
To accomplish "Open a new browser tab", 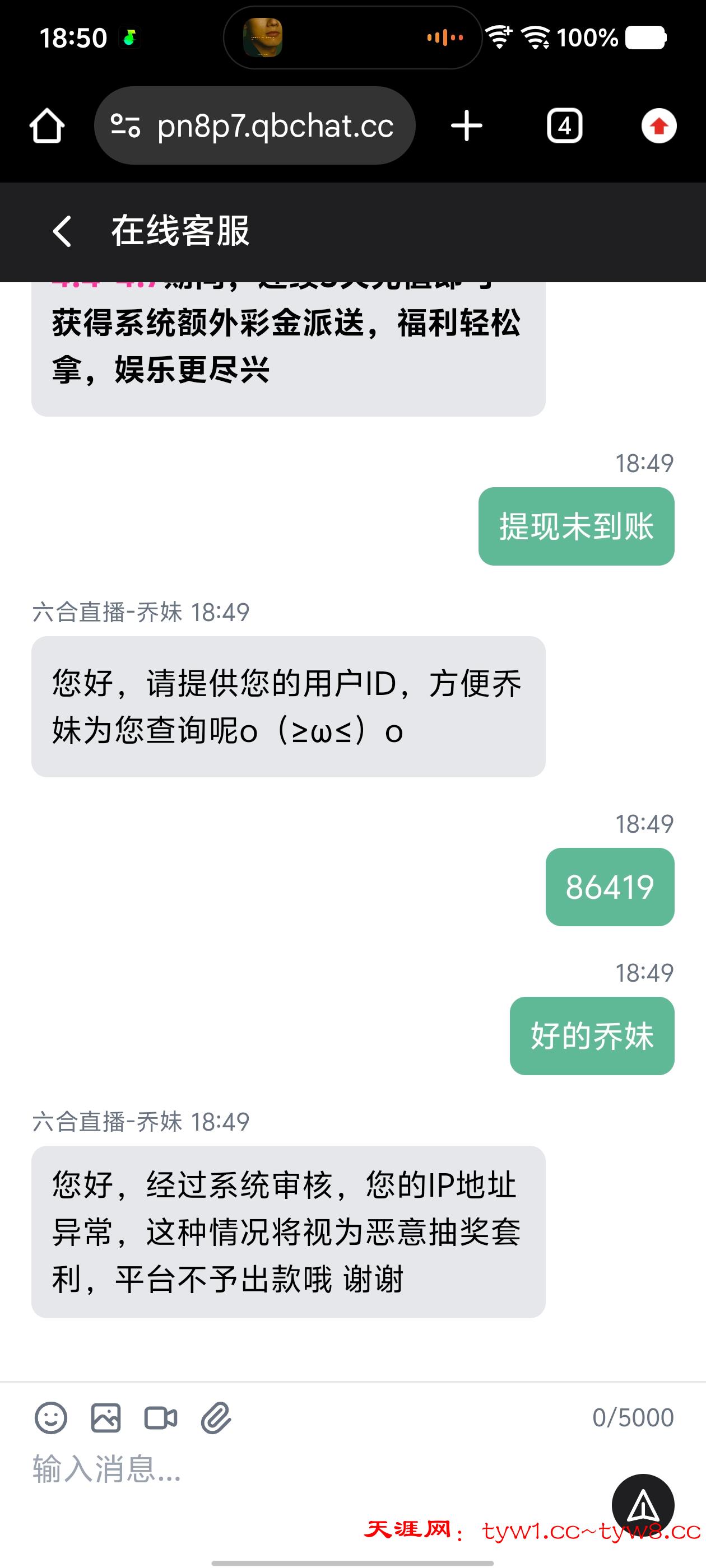I will 467,126.
